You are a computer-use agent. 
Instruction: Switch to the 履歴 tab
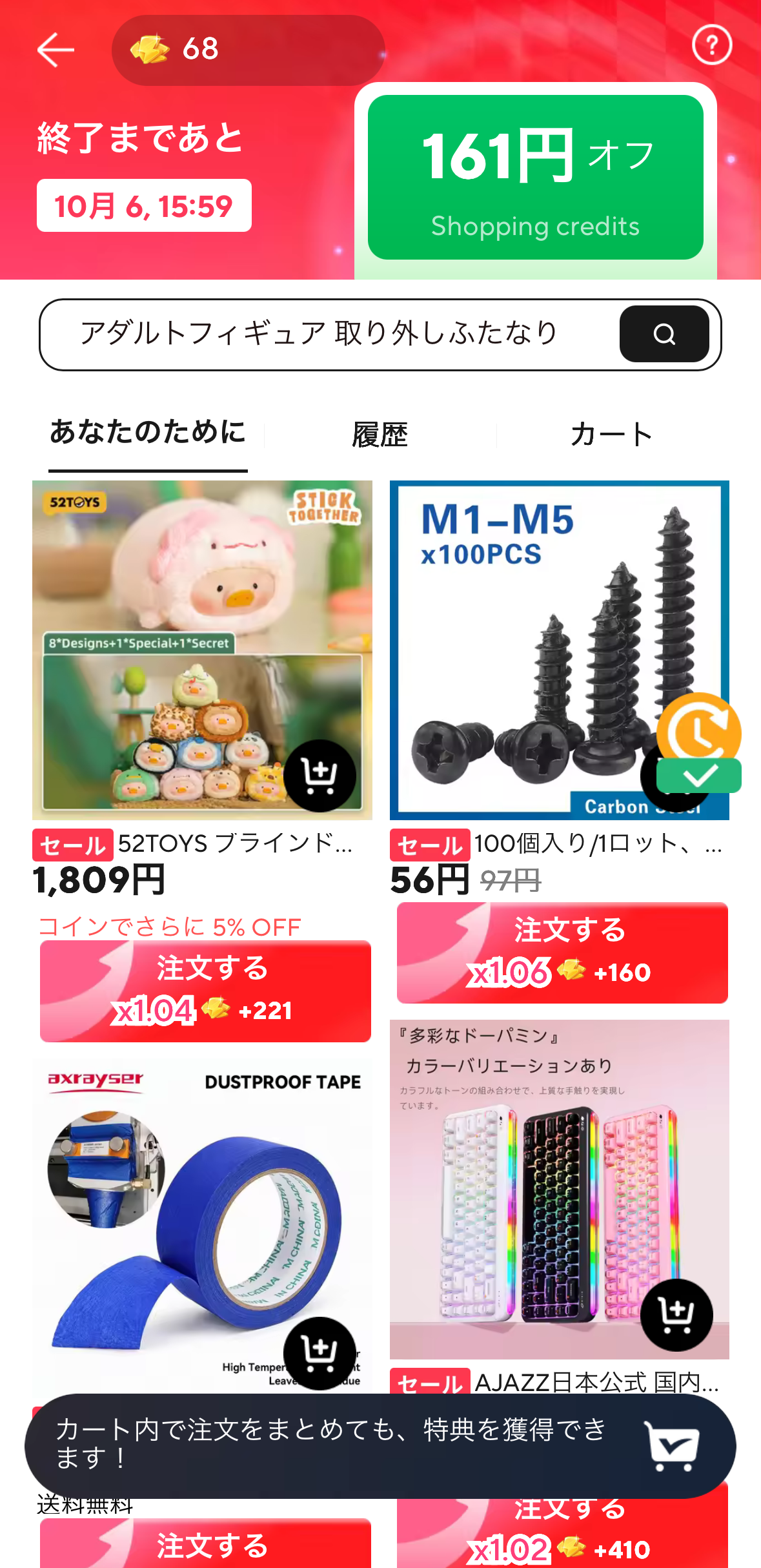380,435
